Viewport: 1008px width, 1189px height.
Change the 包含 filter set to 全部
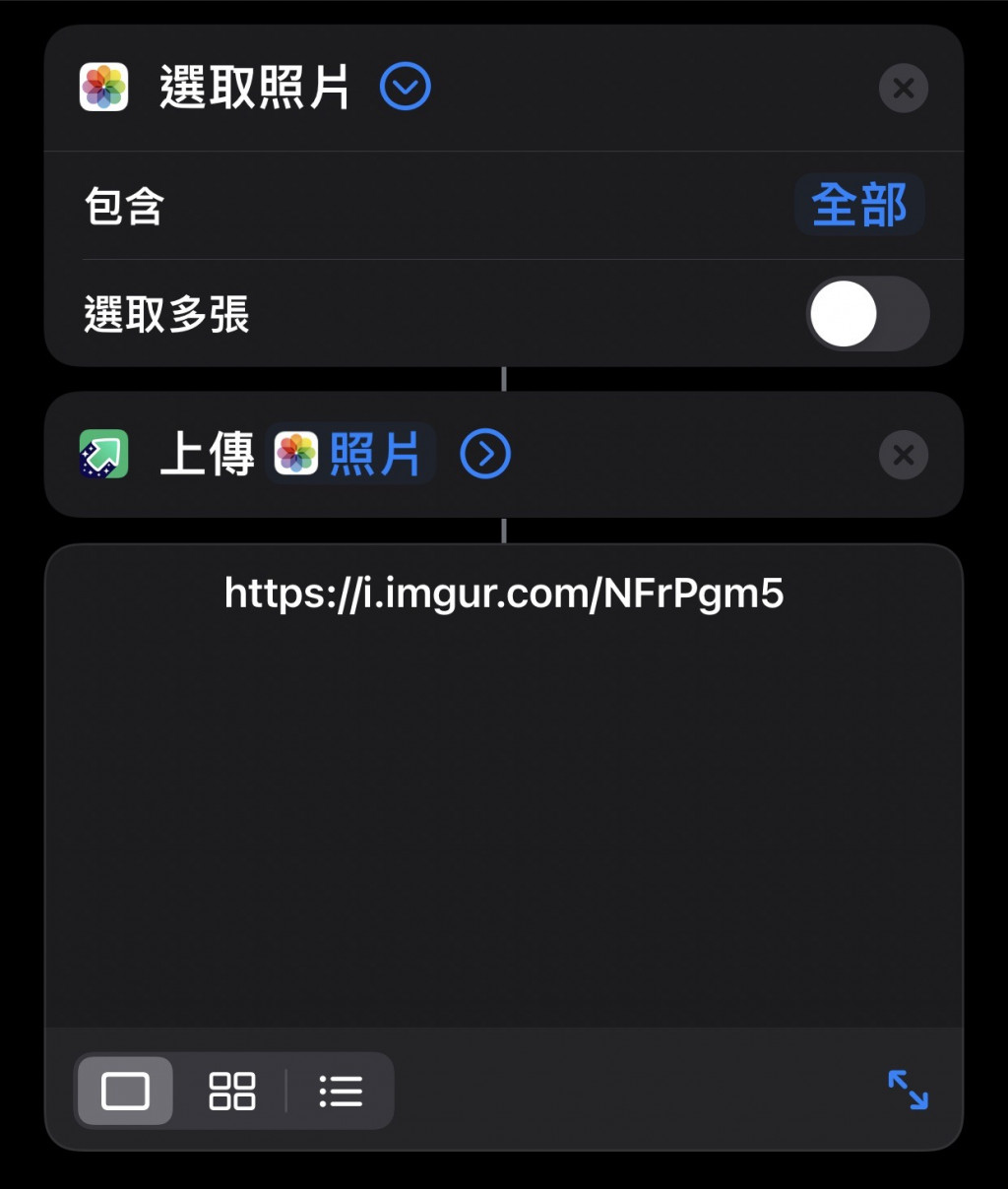858,206
